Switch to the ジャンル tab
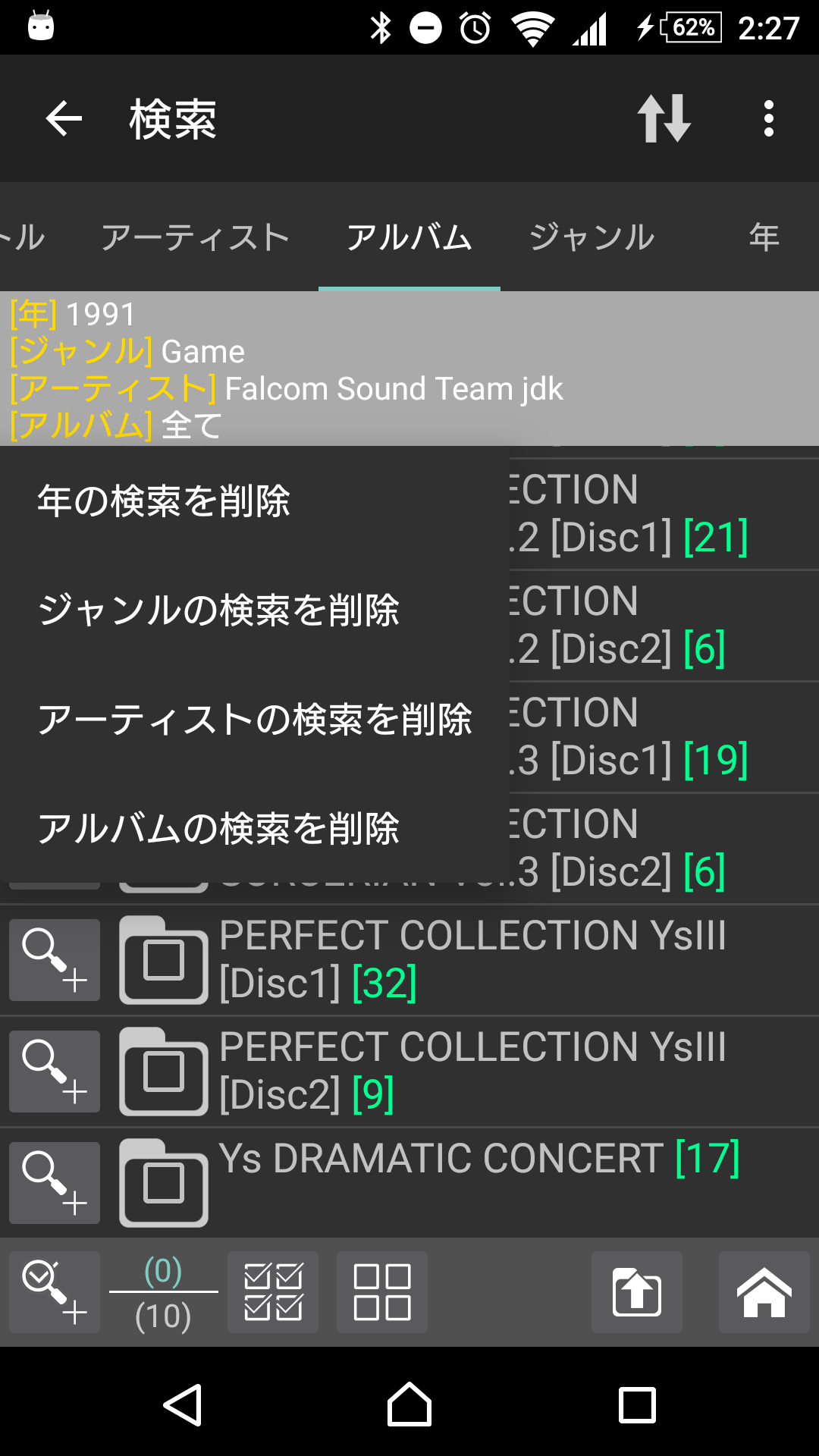Viewport: 819px width, 1456px height. pos(591,237)
